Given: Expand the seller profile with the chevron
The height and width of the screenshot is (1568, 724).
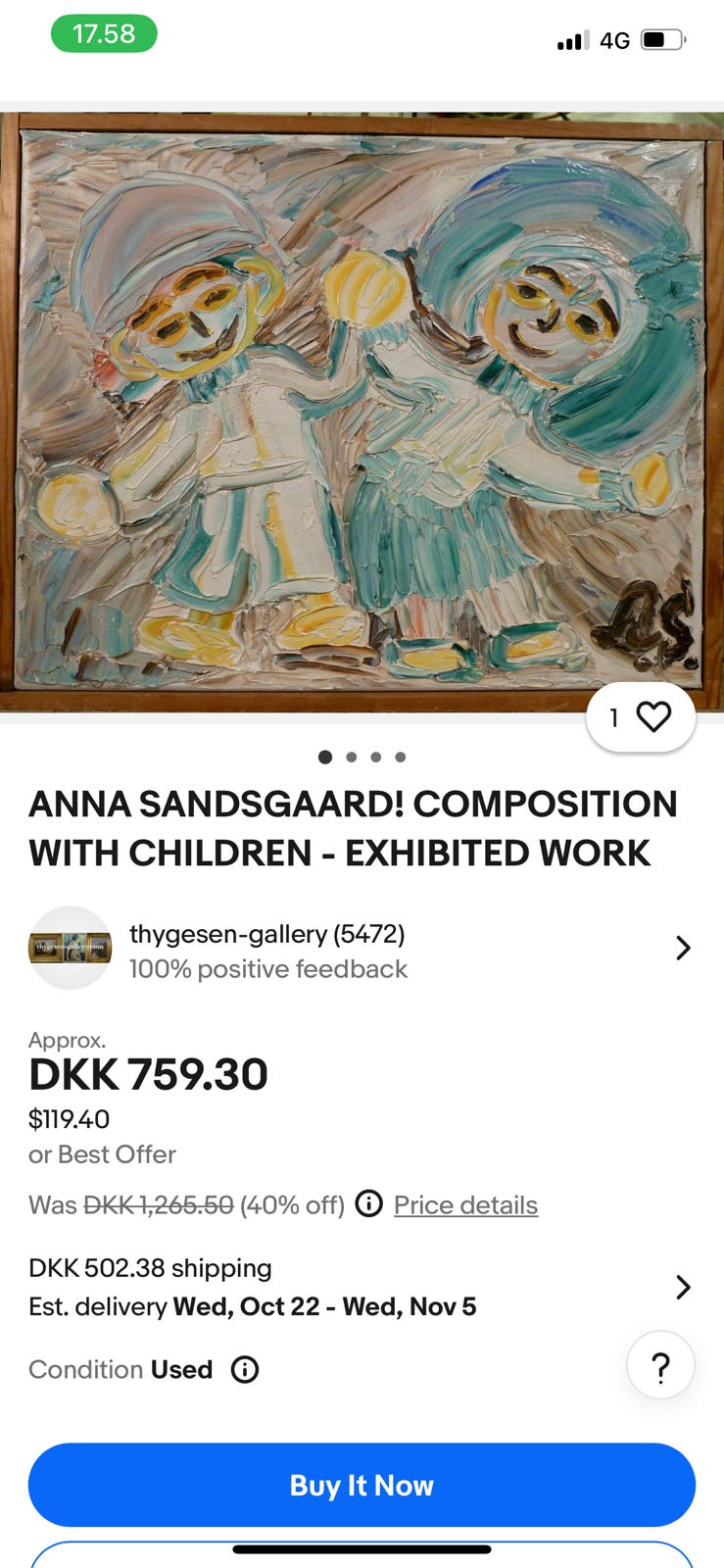Looking at the screenshot, I should point(683,947).
